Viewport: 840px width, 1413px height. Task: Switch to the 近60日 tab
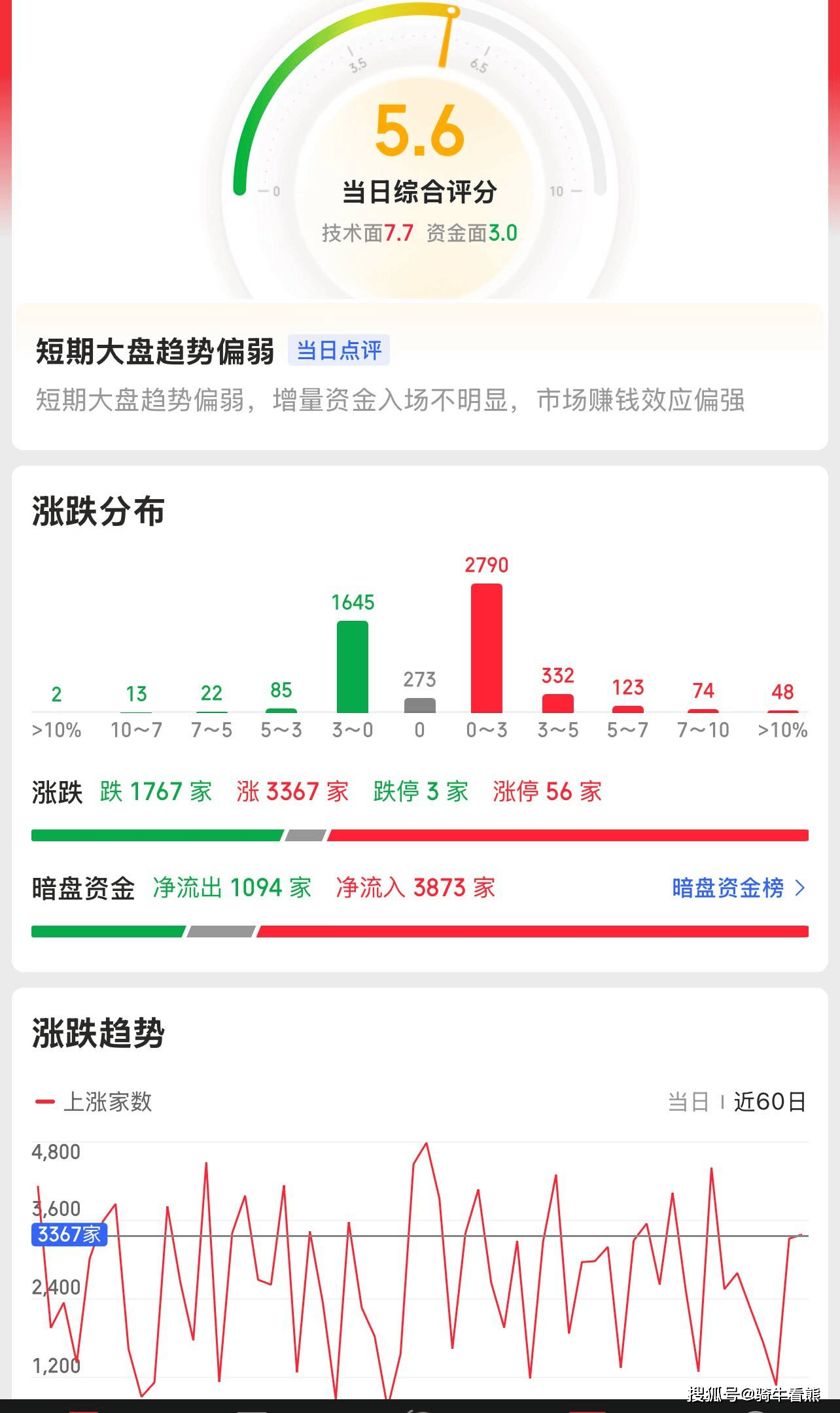(769, 1102)
